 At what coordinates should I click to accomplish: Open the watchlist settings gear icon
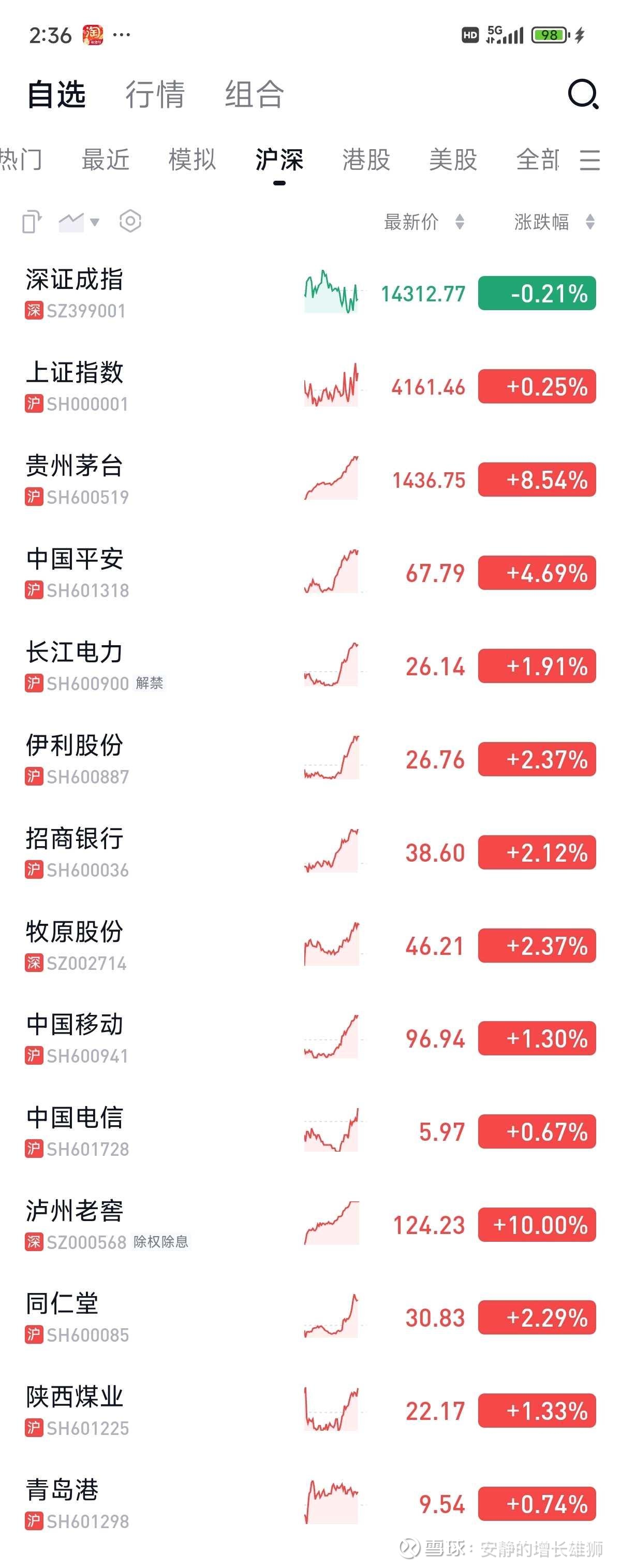point(130,222)
